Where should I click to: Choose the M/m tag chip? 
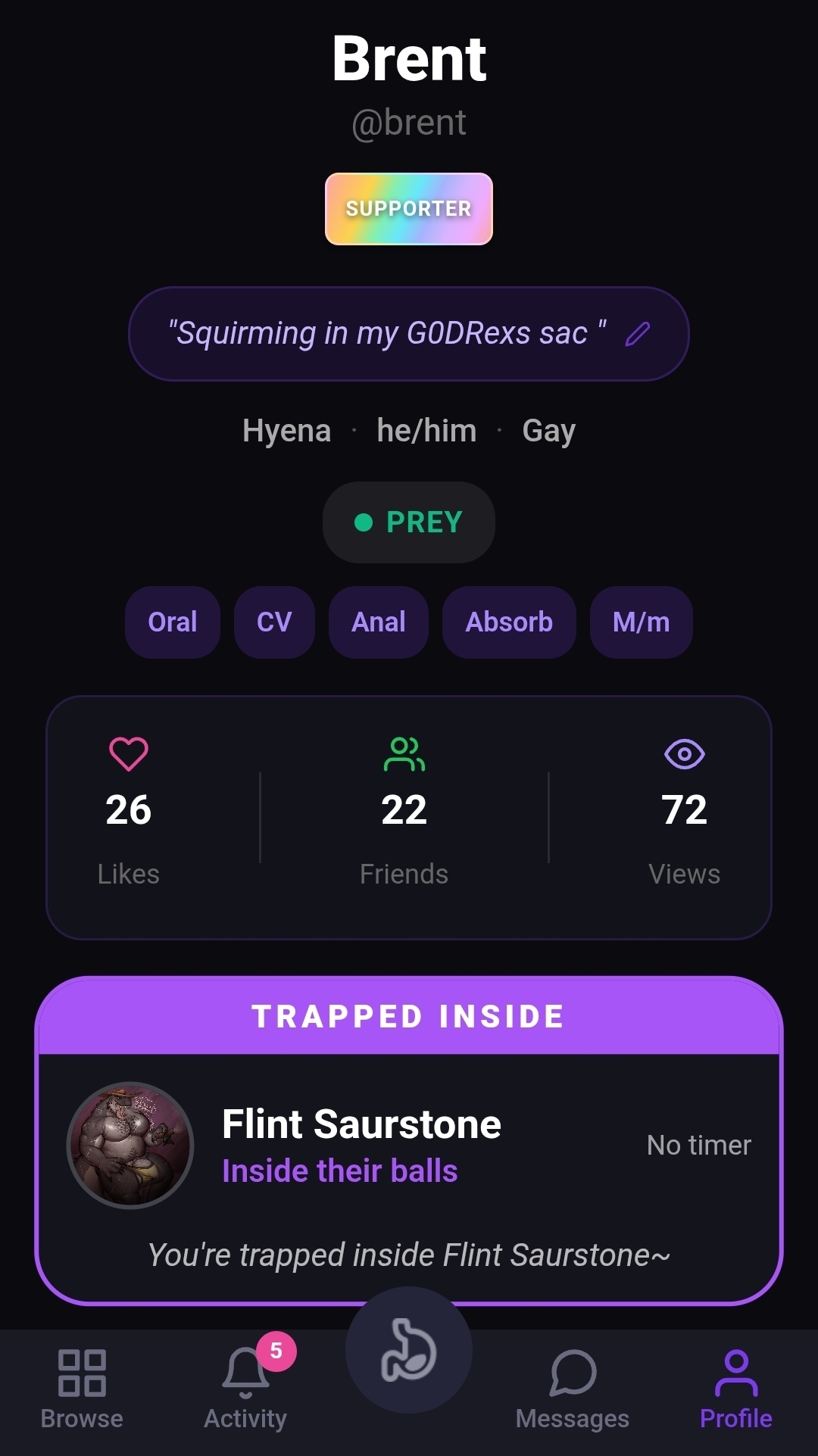[x=641, y=622]
